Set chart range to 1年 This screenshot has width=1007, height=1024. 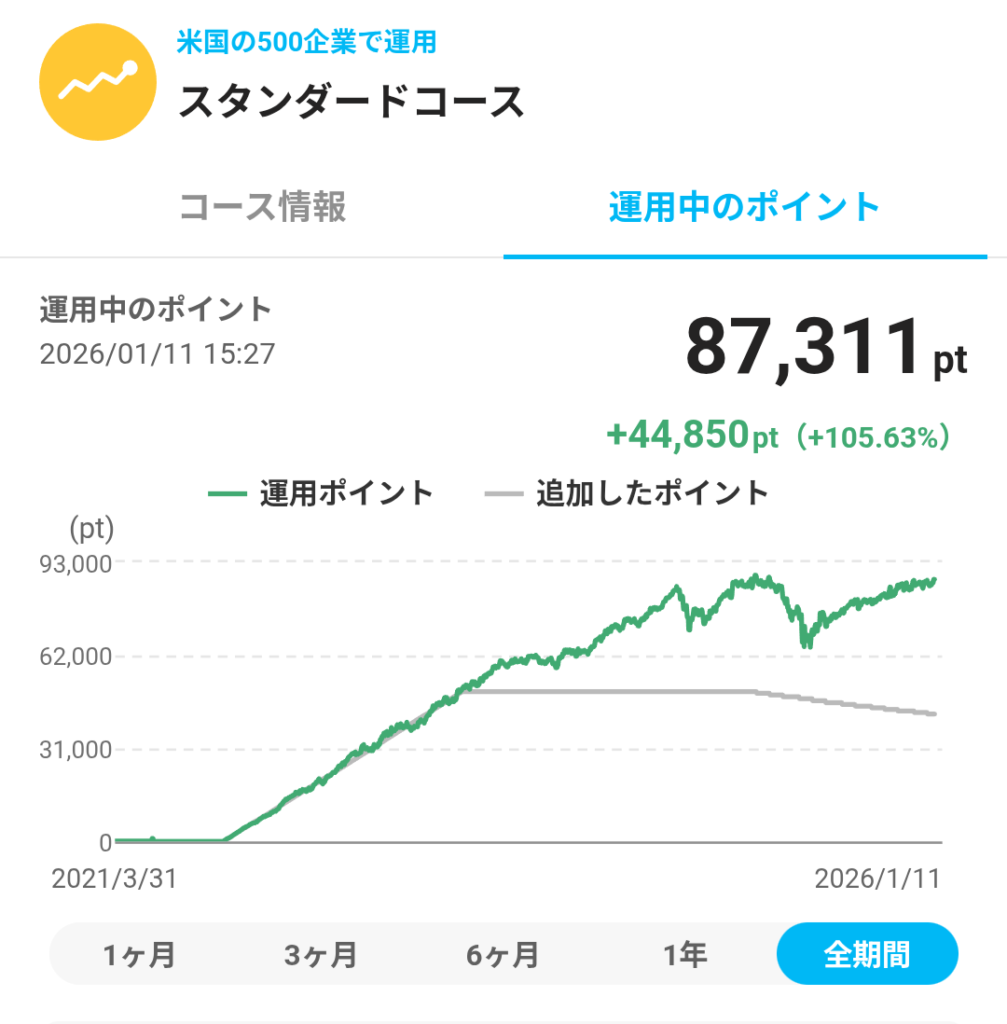685,954
